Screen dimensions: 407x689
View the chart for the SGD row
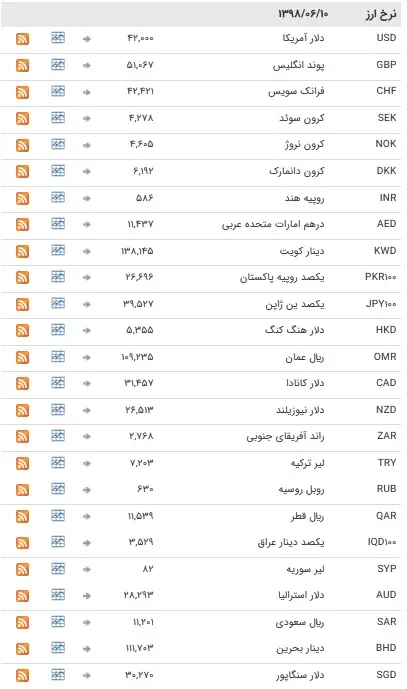pos(58,674)
